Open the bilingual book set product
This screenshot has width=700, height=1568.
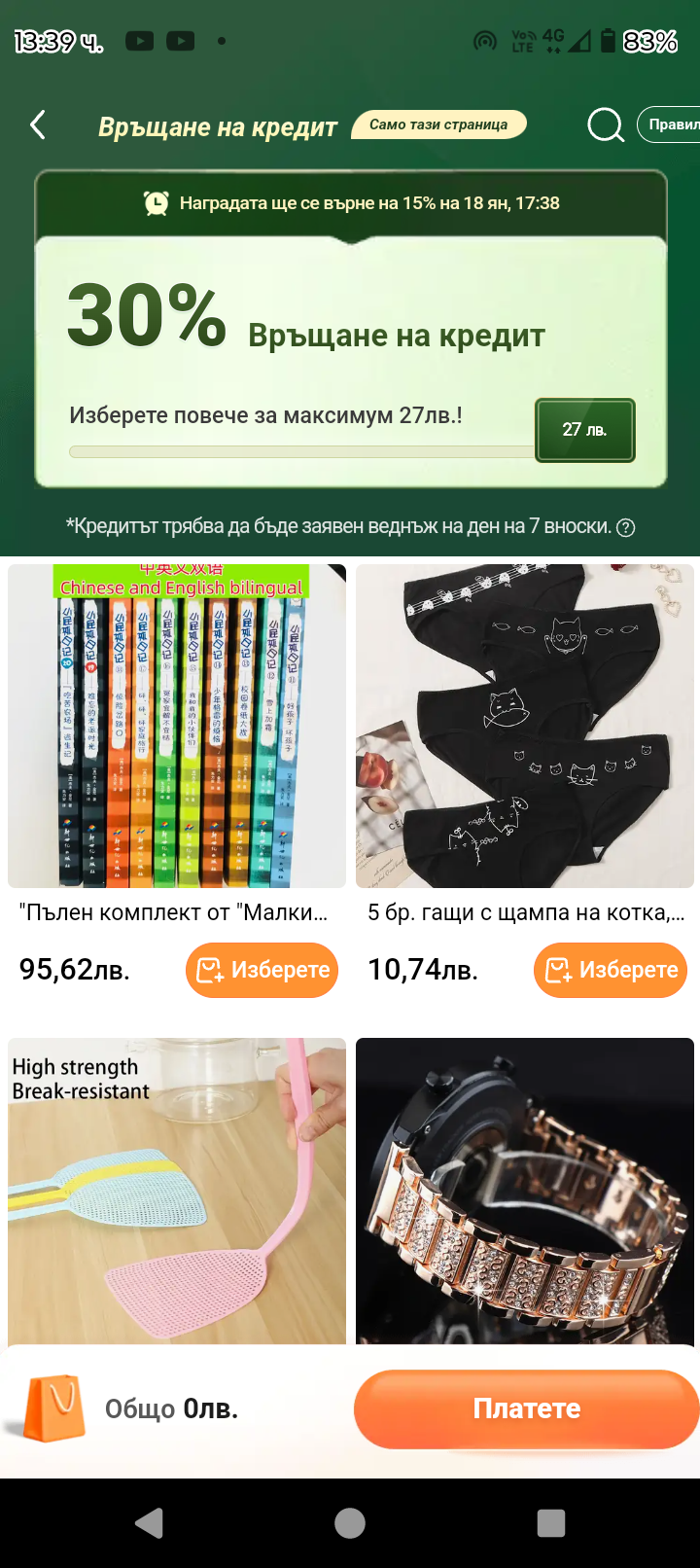[177, 726]
